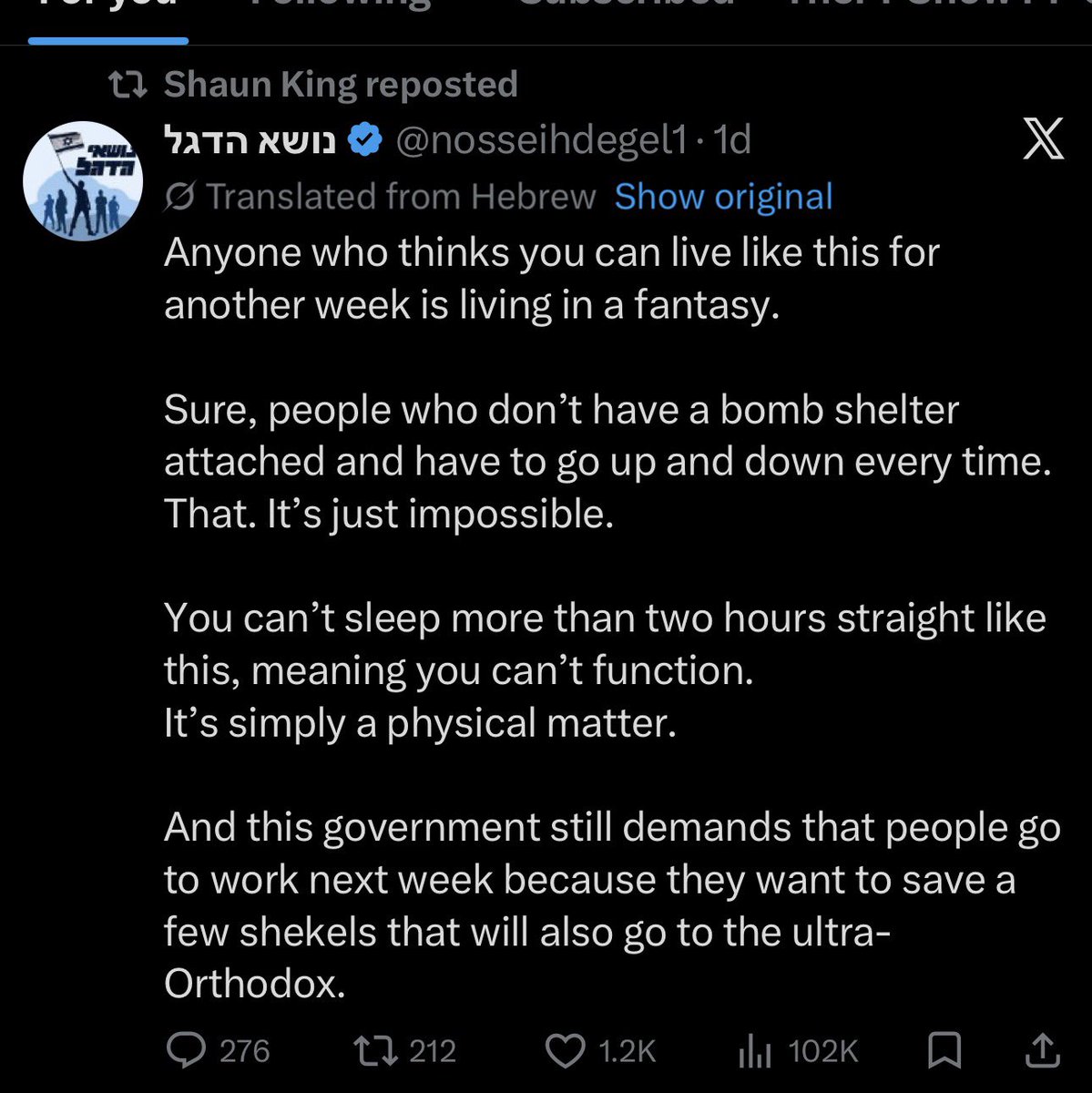
Task: Open the @nosseihdegel1 handle profile
Action: click(541, 140)
